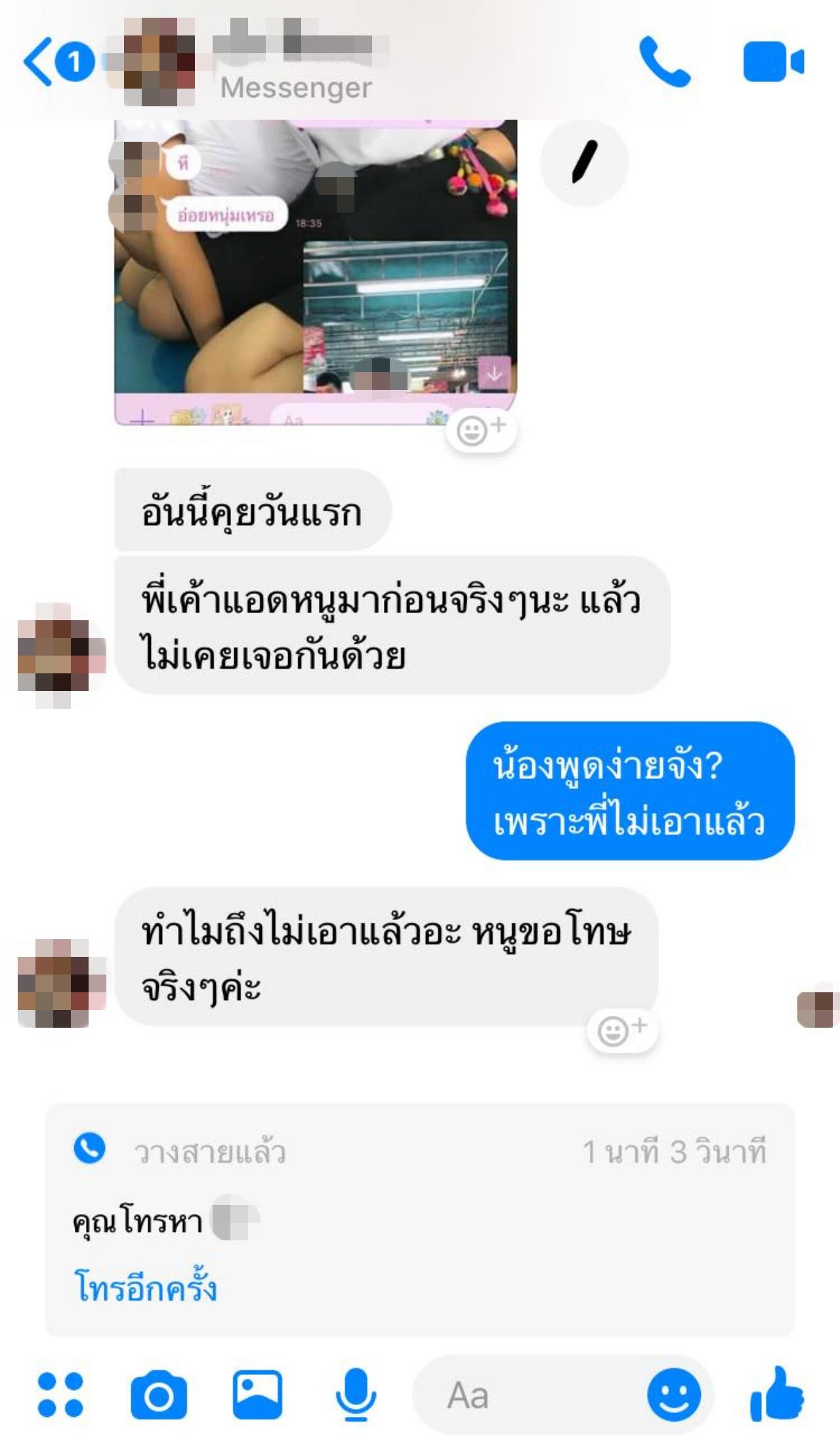
Task: Focus the Aa message field
Action: (x=525, y=1395)
